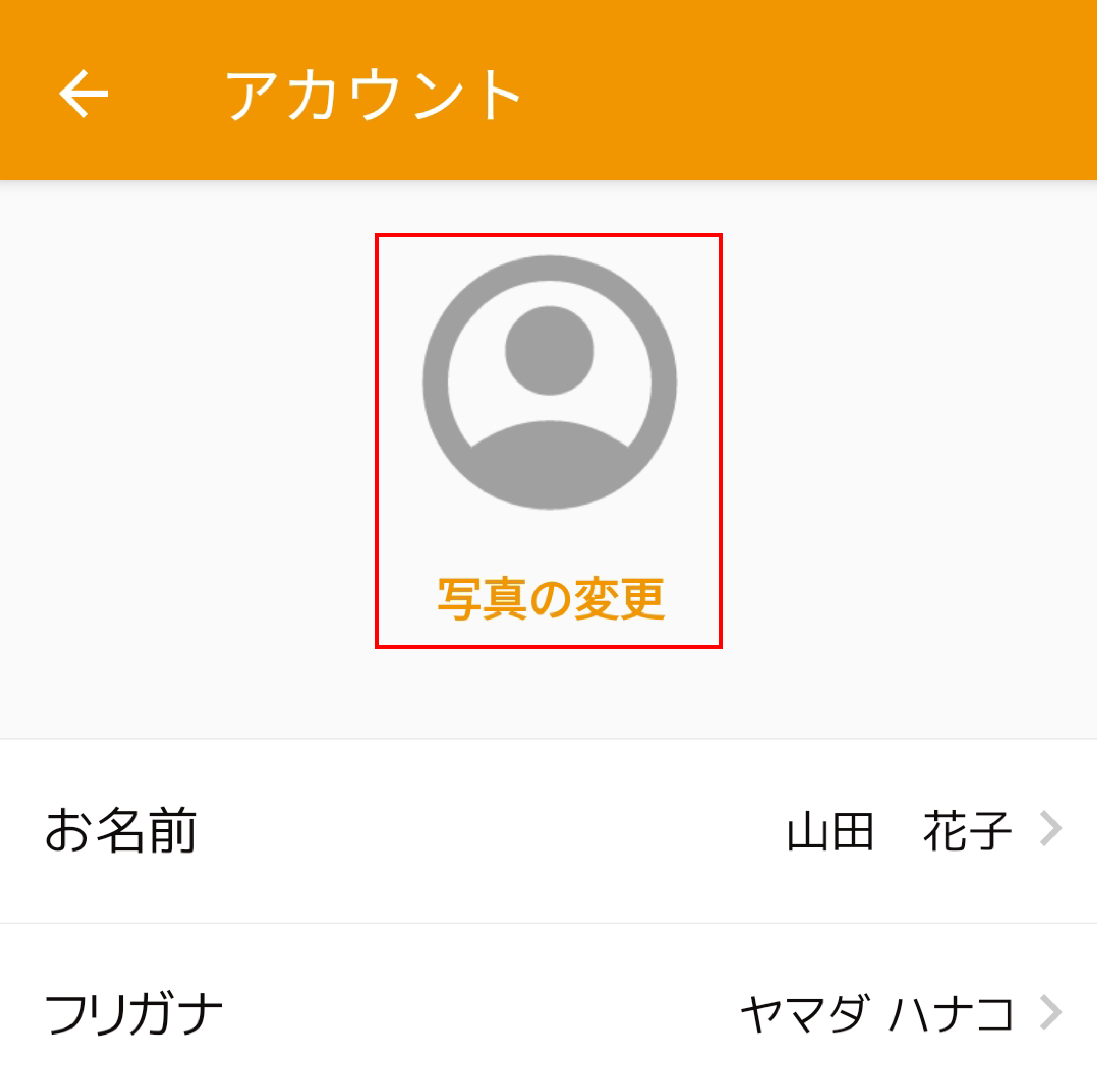Open the お名前 row
The height and width of the screenshot is (1092, 1097).
click(548, 831)
